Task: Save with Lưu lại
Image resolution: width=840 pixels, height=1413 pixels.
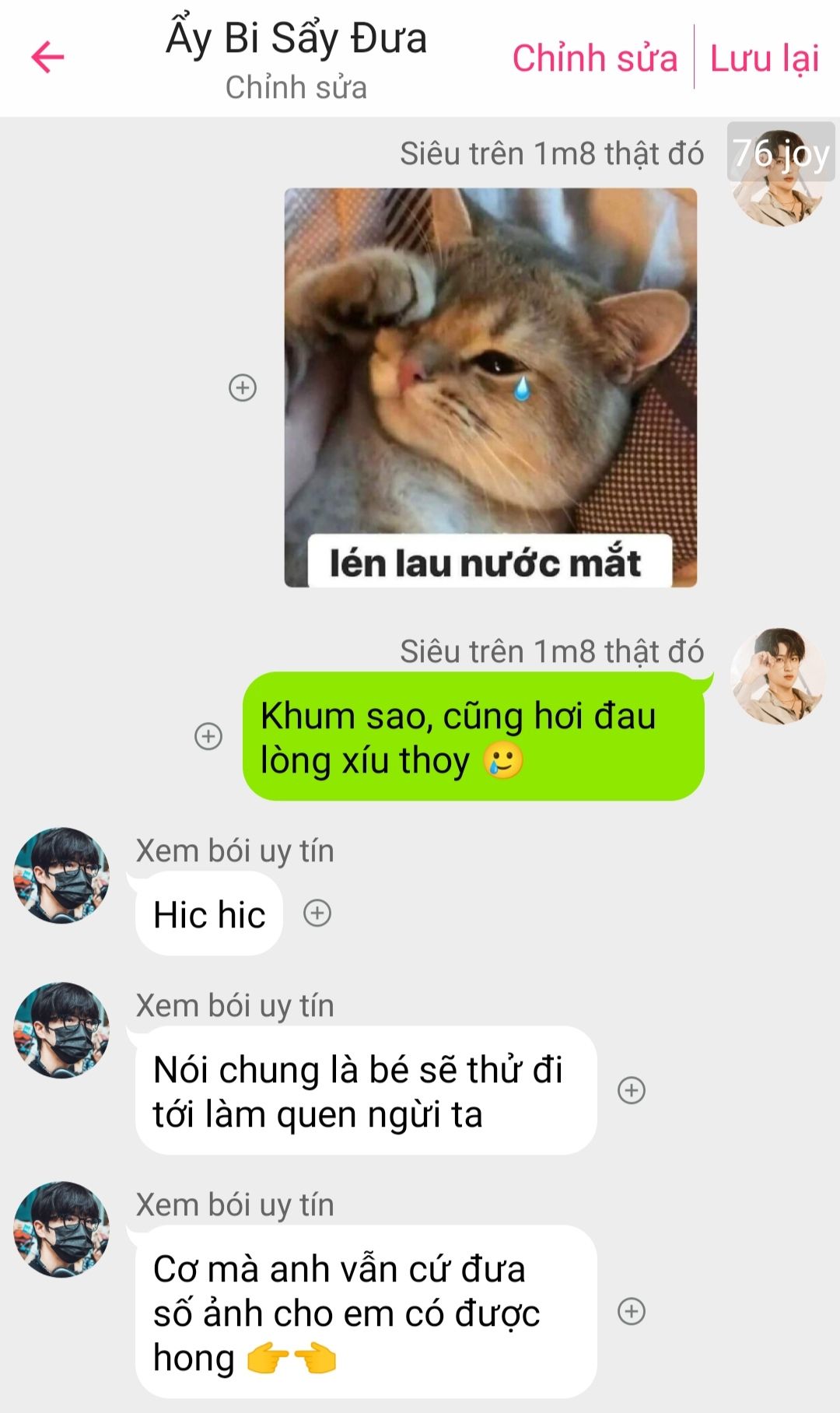Action: (x=765, y=58)
